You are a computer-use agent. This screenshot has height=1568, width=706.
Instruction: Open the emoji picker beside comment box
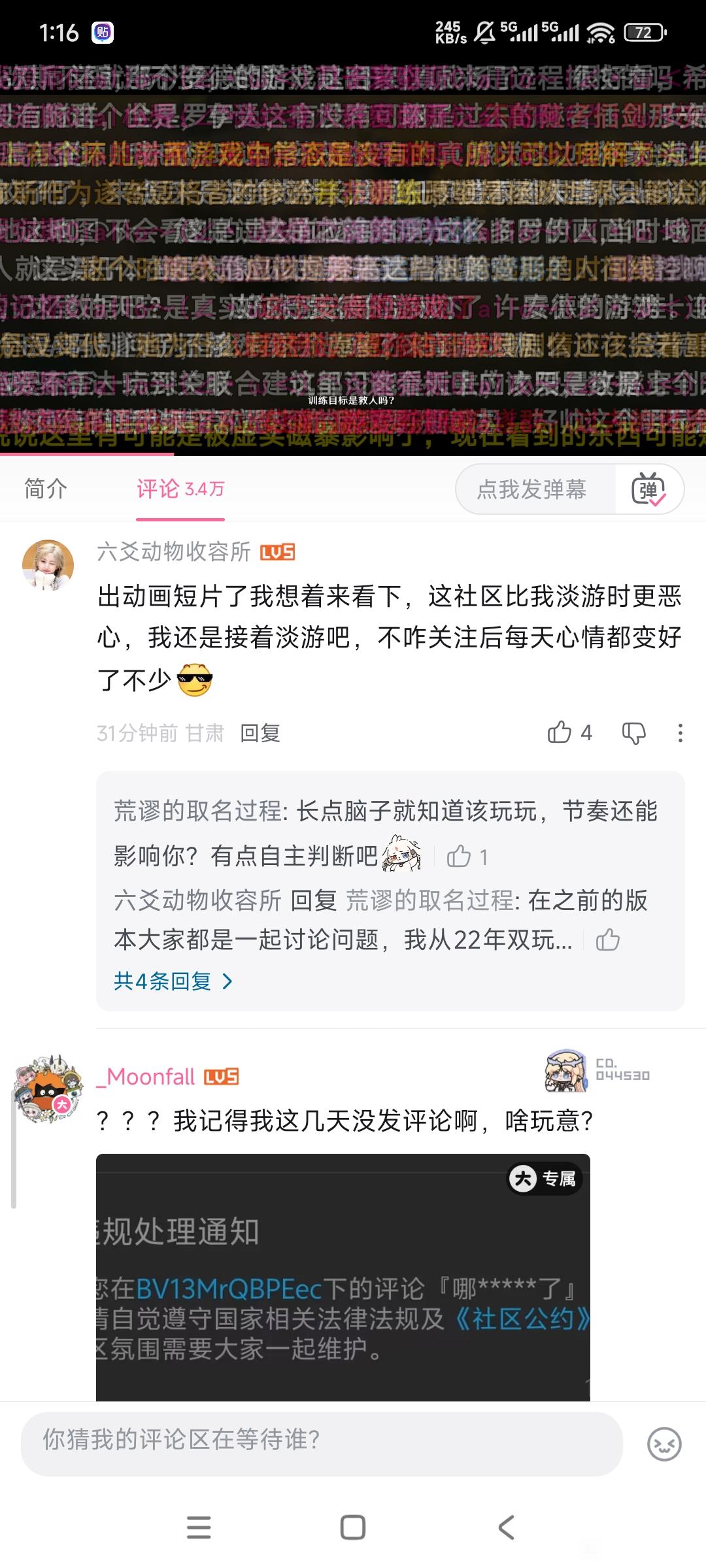[x=664, y=1444]
